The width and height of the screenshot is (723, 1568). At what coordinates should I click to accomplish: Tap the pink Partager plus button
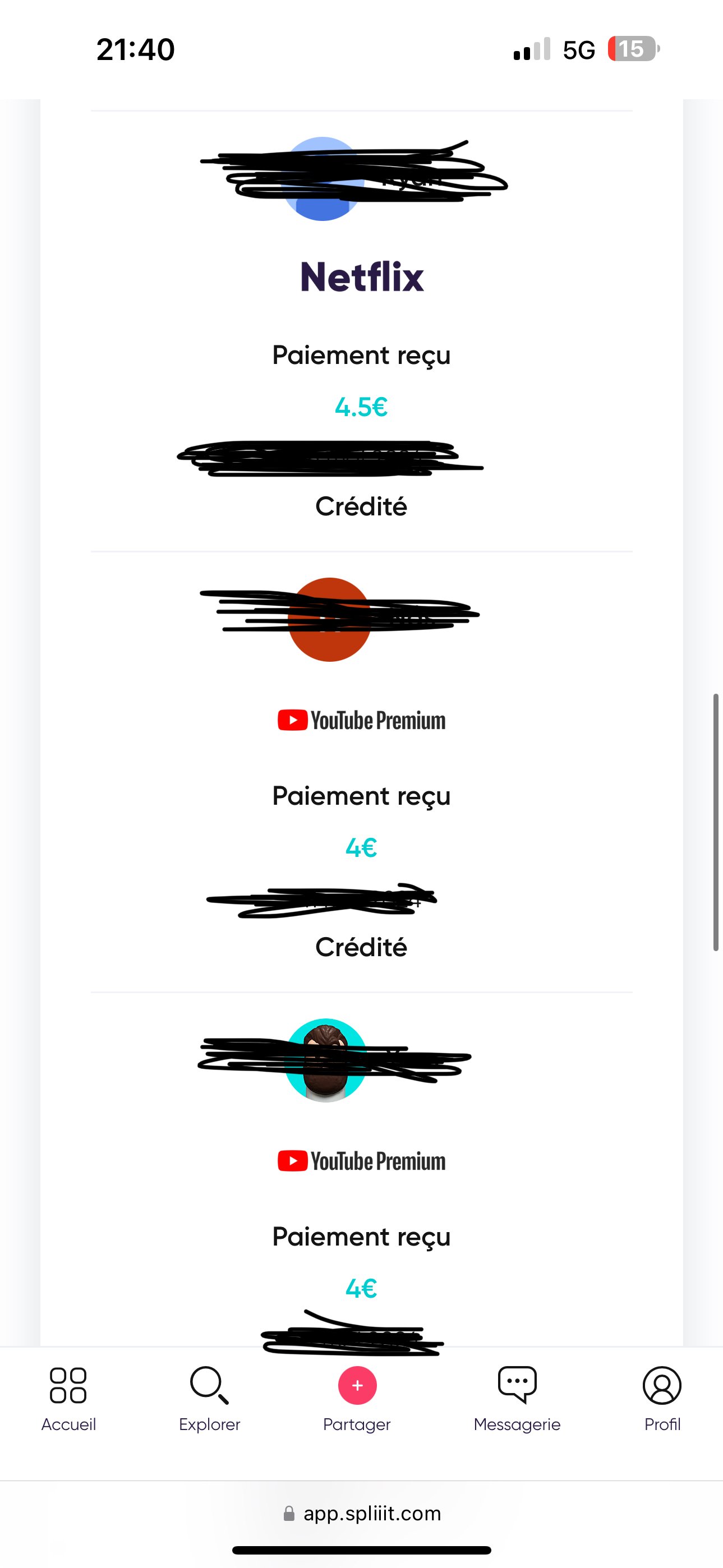click(x=357, y=1385)
